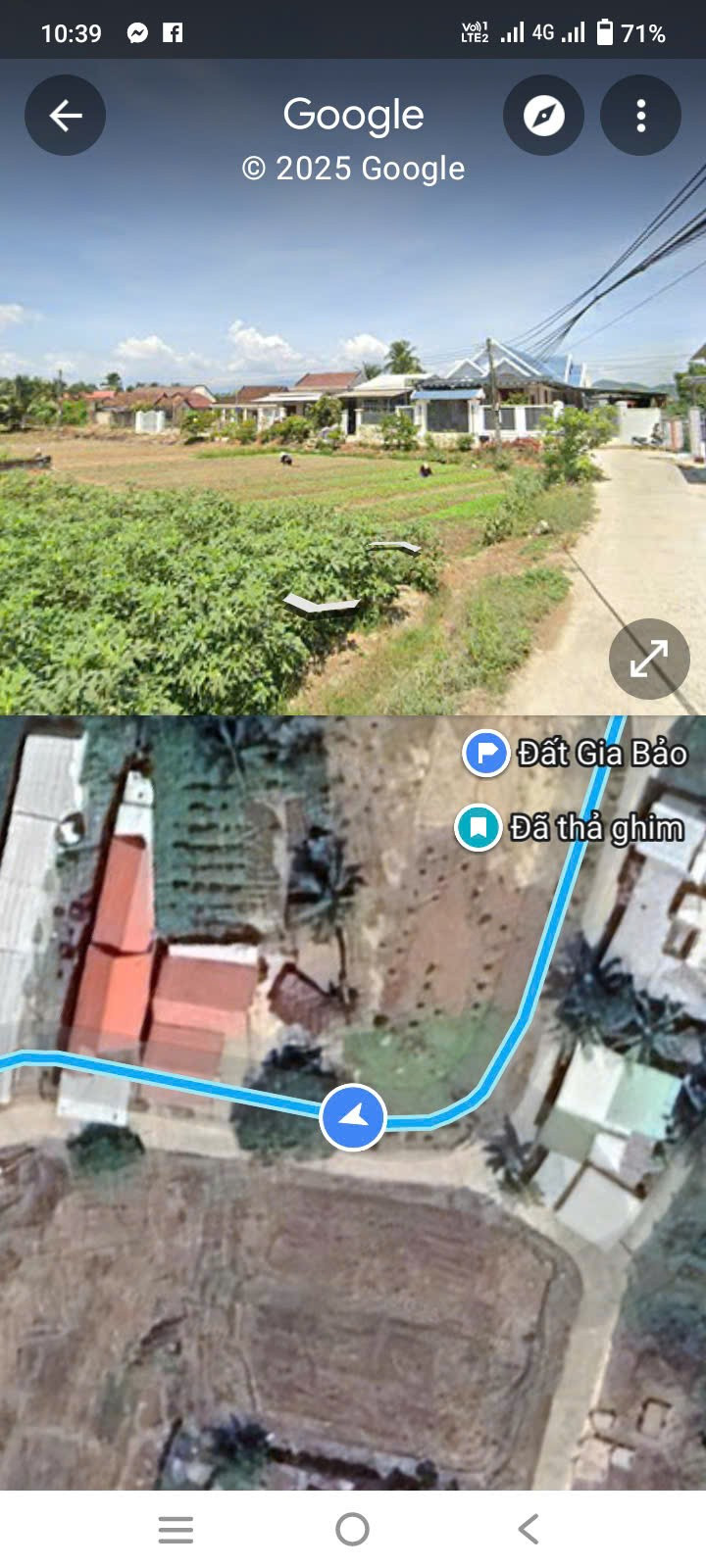
Task: Open the Đất Gia Bảo map marker
Action: tap(485, 754)
